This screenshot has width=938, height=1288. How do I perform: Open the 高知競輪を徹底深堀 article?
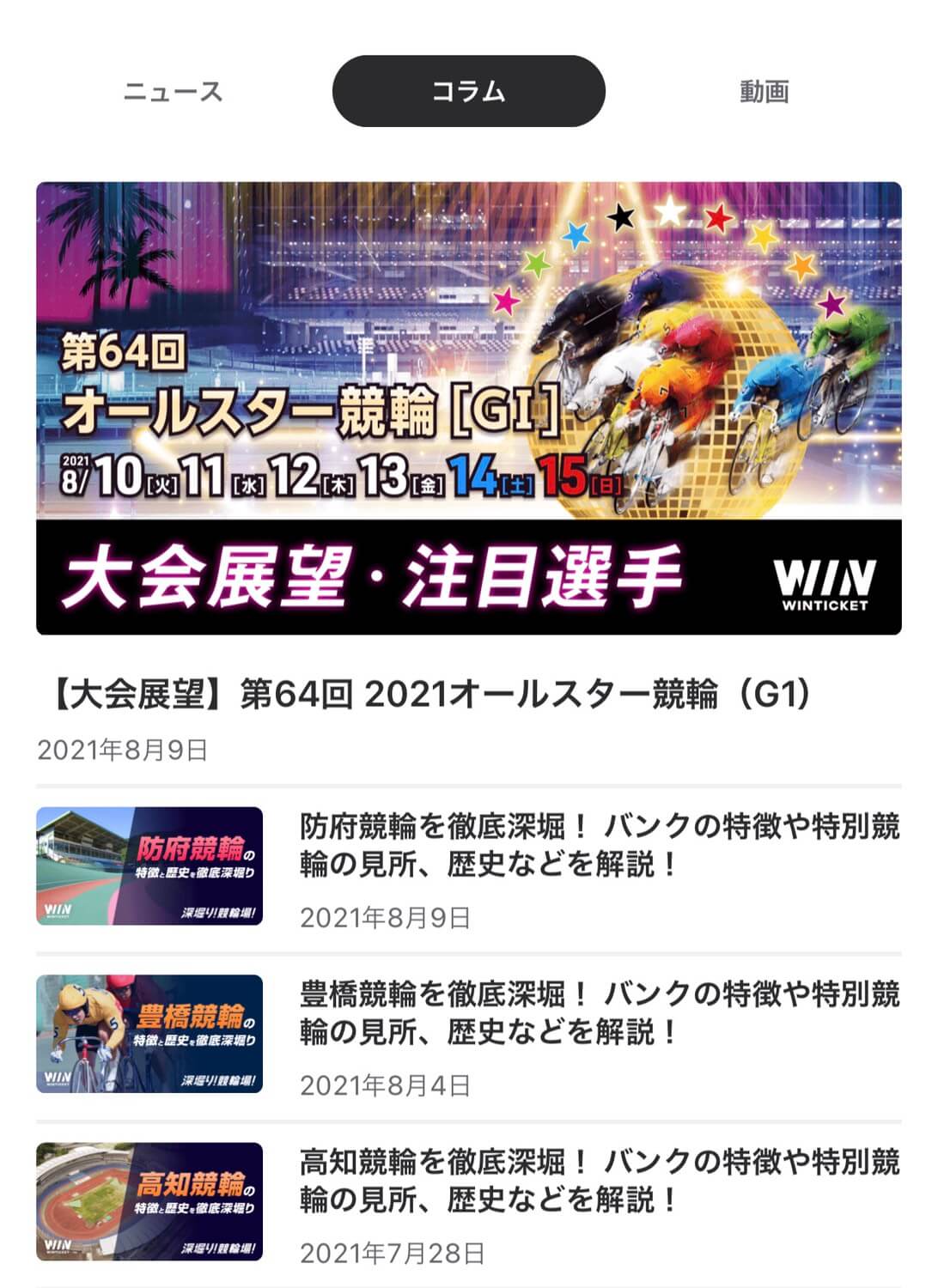[x=599, y=1181]
